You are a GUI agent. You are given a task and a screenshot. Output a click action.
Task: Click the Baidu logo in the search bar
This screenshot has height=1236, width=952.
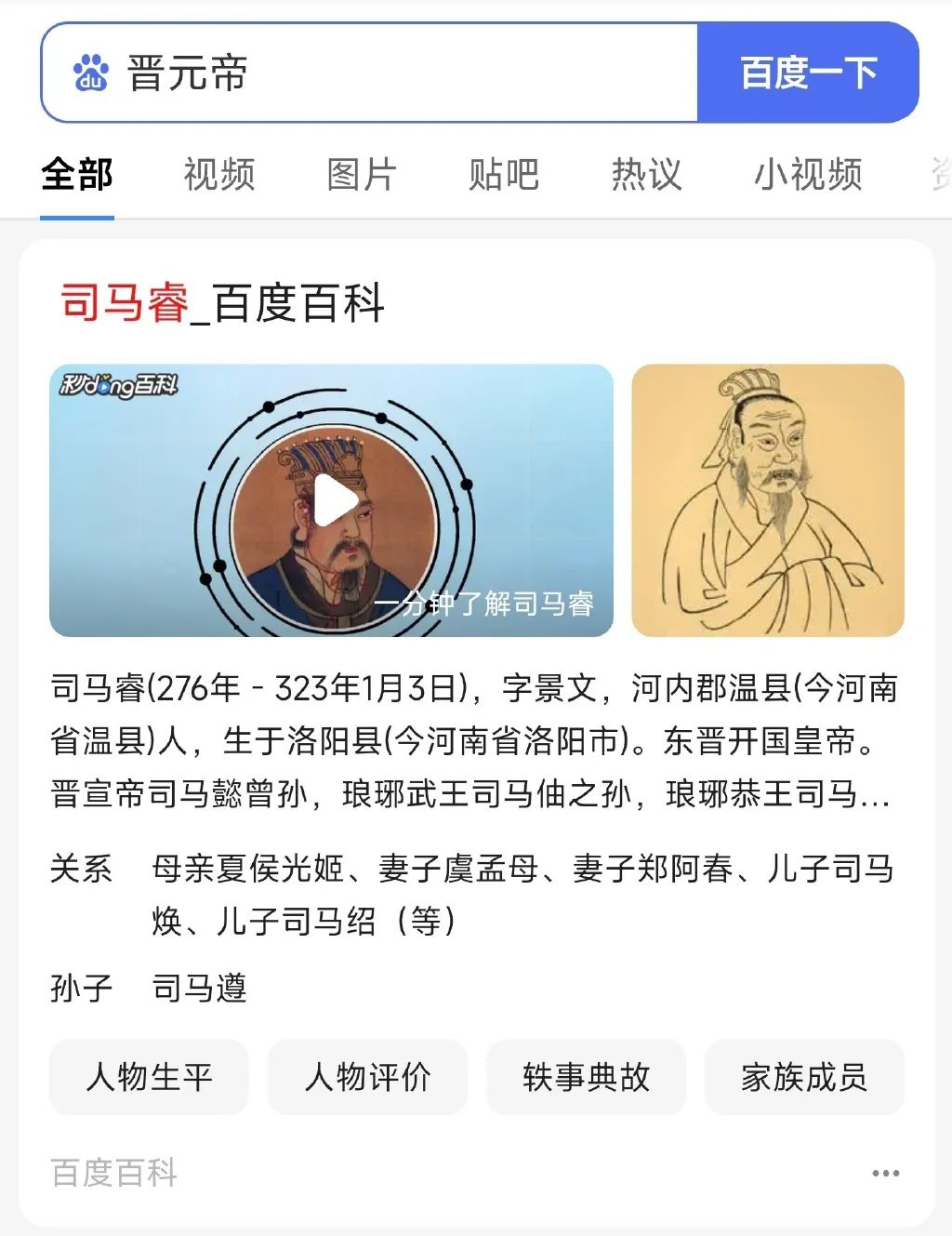coord(89,73)
